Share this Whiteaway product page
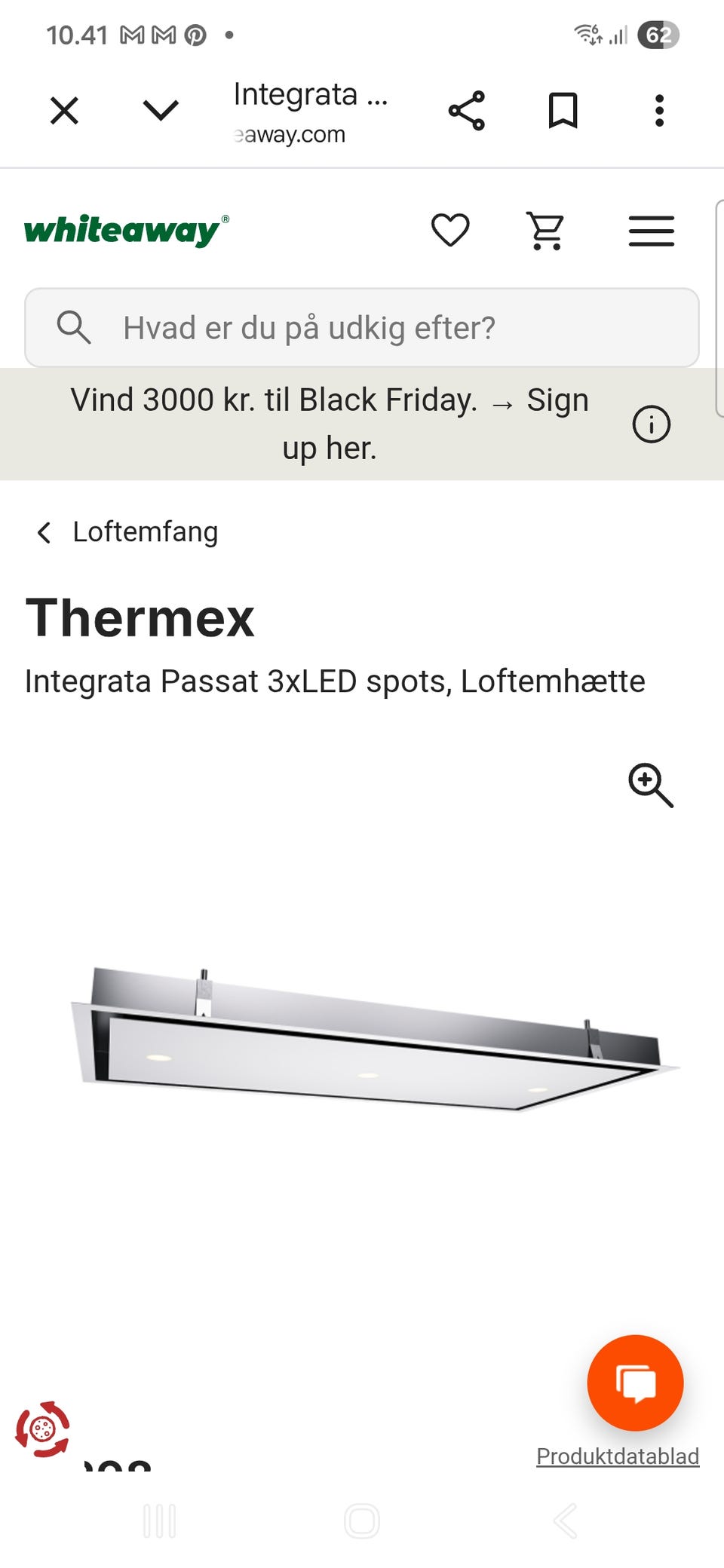The height and width of the screenshot is (1568, 724). pyautogui.click(x=467, y=111)
